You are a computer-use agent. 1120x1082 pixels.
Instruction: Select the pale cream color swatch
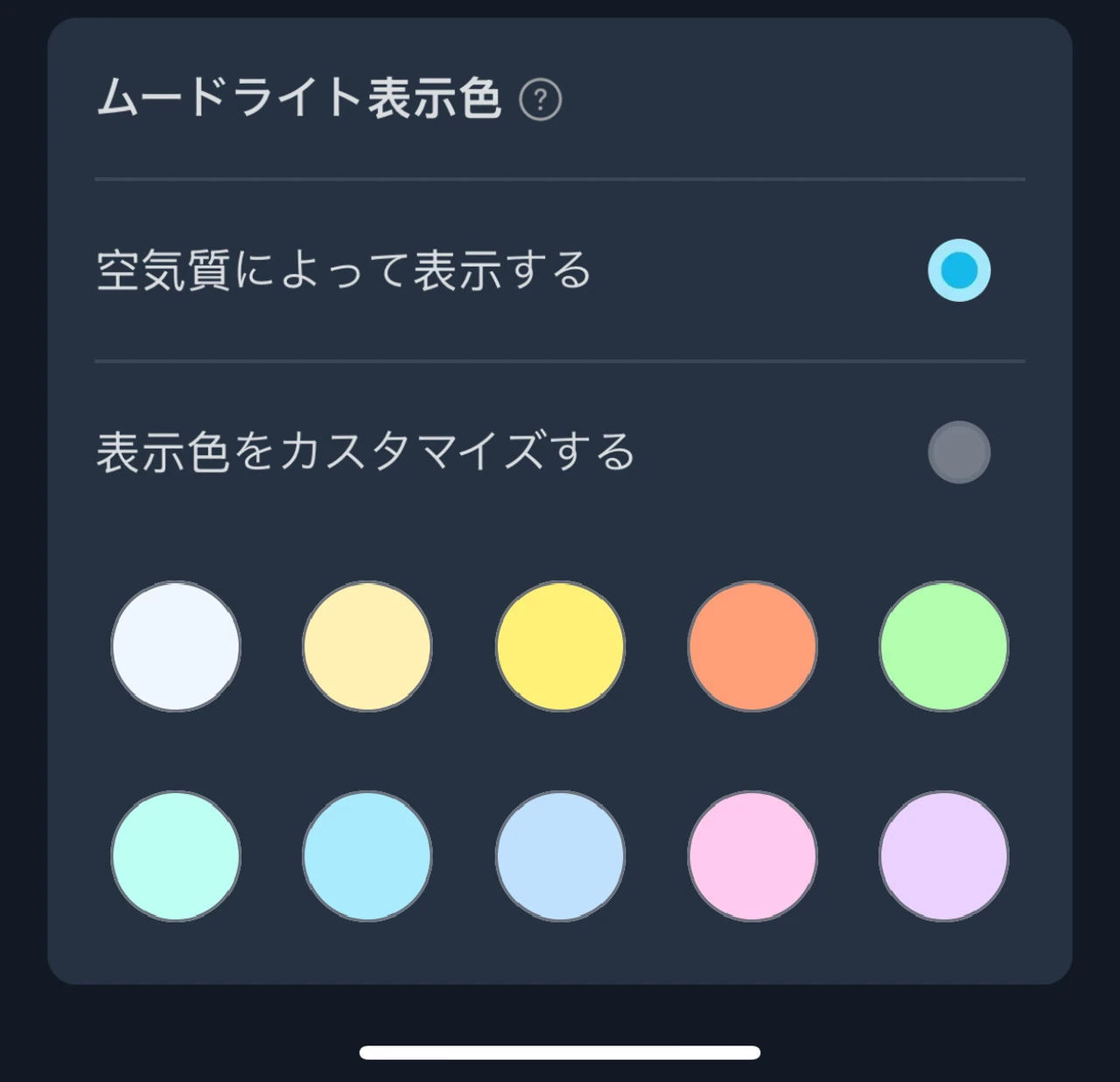(x=367, y=646)
